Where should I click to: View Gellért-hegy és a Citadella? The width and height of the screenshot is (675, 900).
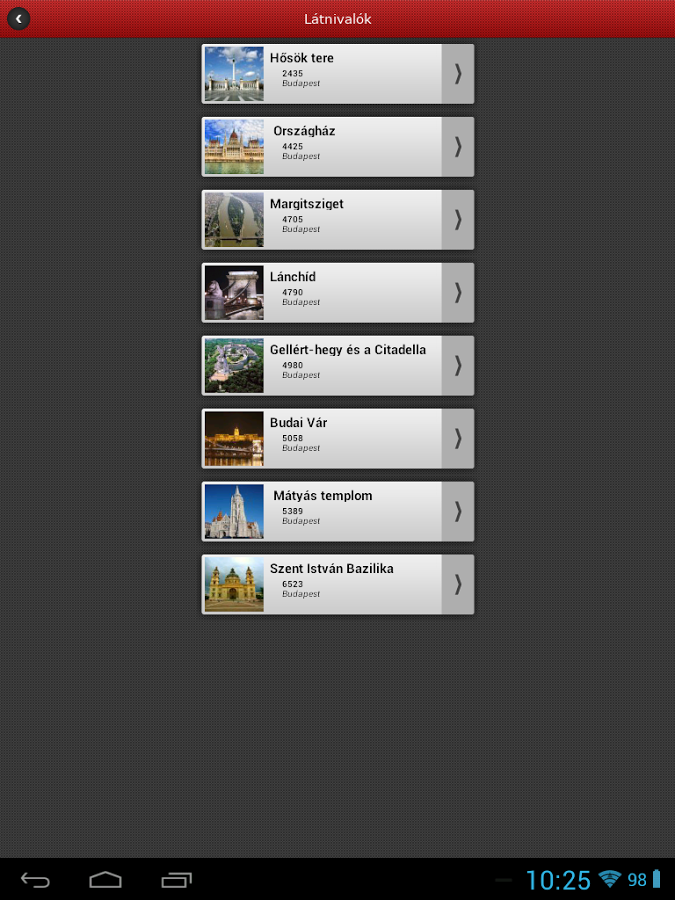point(337,366)
